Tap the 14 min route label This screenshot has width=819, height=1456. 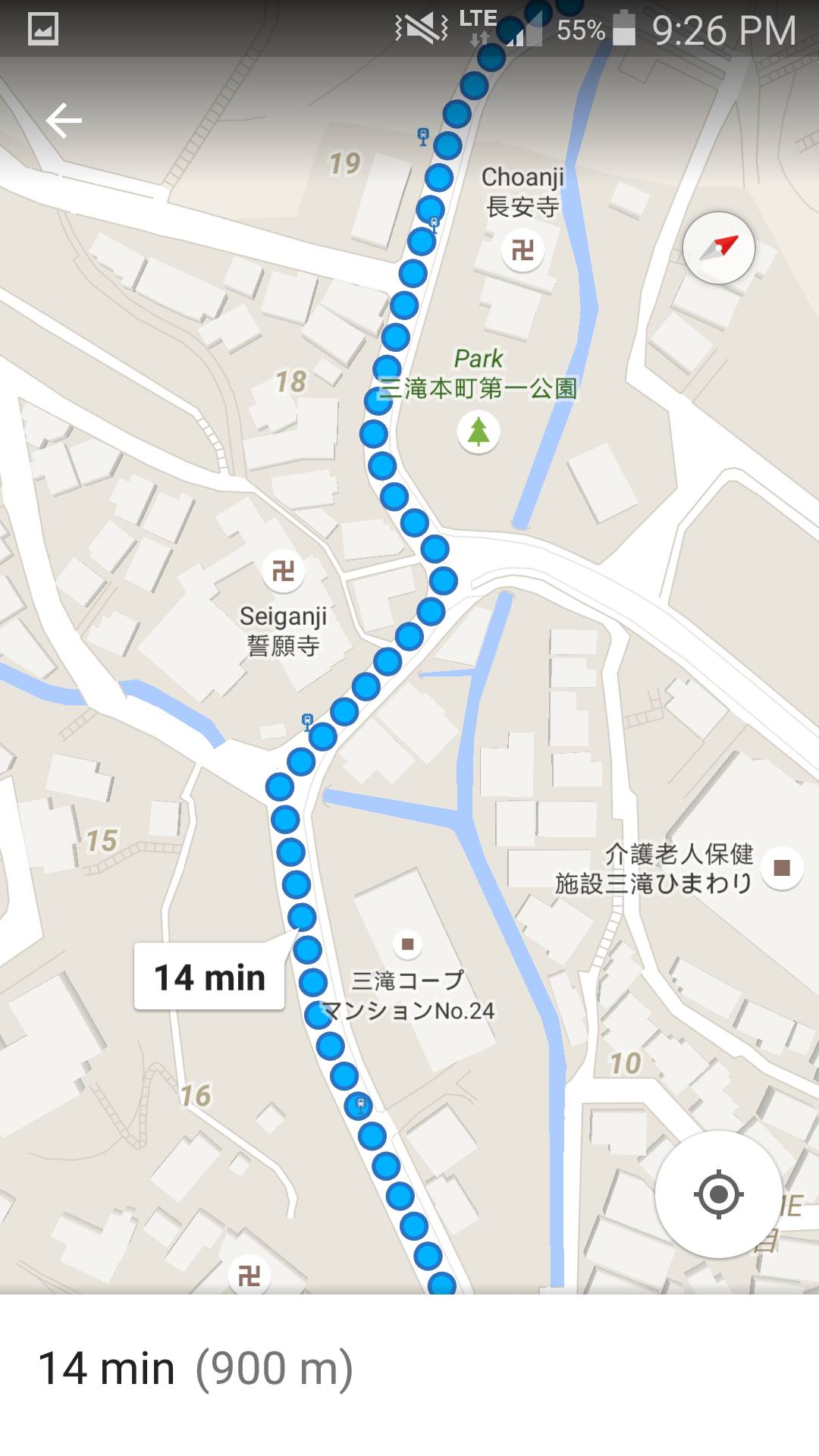[209, 977]
